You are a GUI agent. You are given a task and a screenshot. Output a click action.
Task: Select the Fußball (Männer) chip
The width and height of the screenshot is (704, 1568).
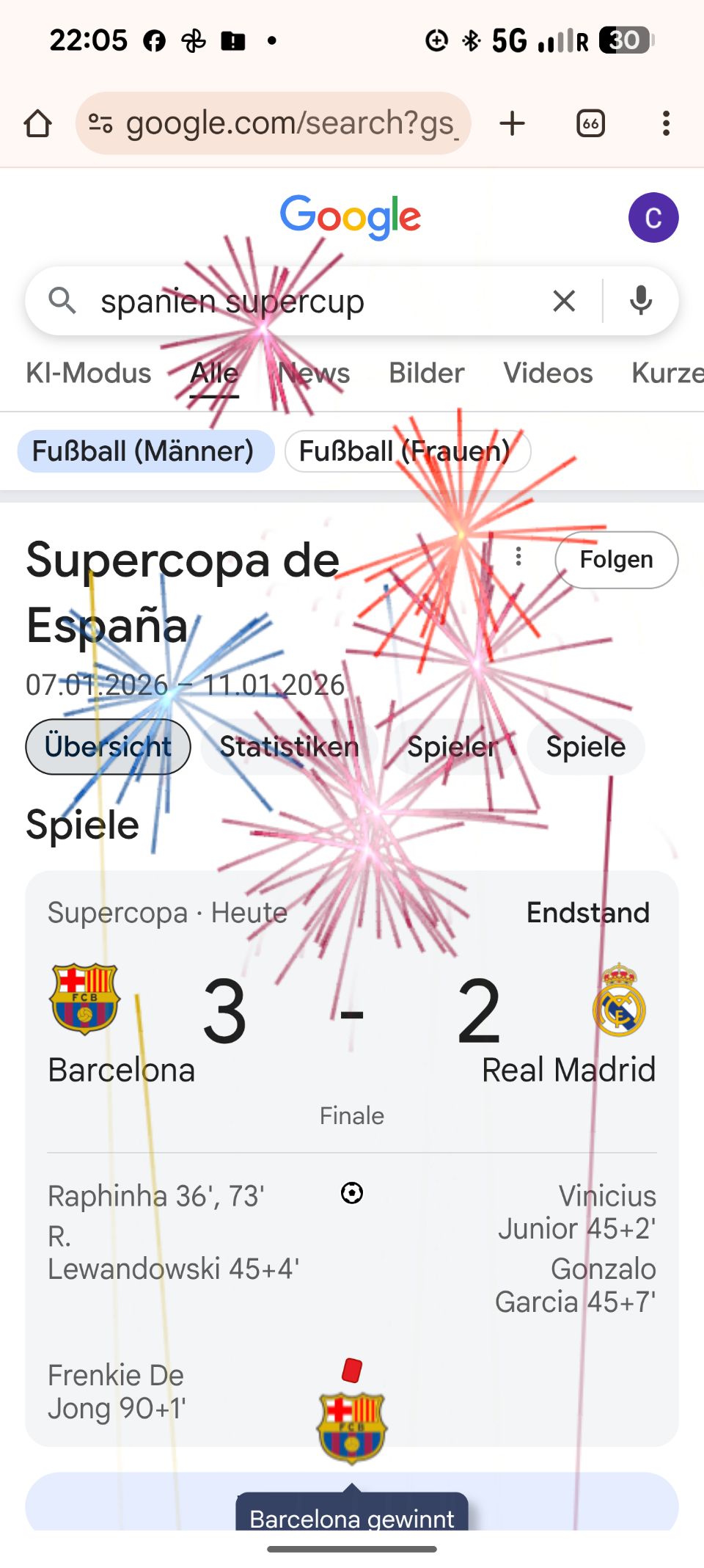coord(144,451)
